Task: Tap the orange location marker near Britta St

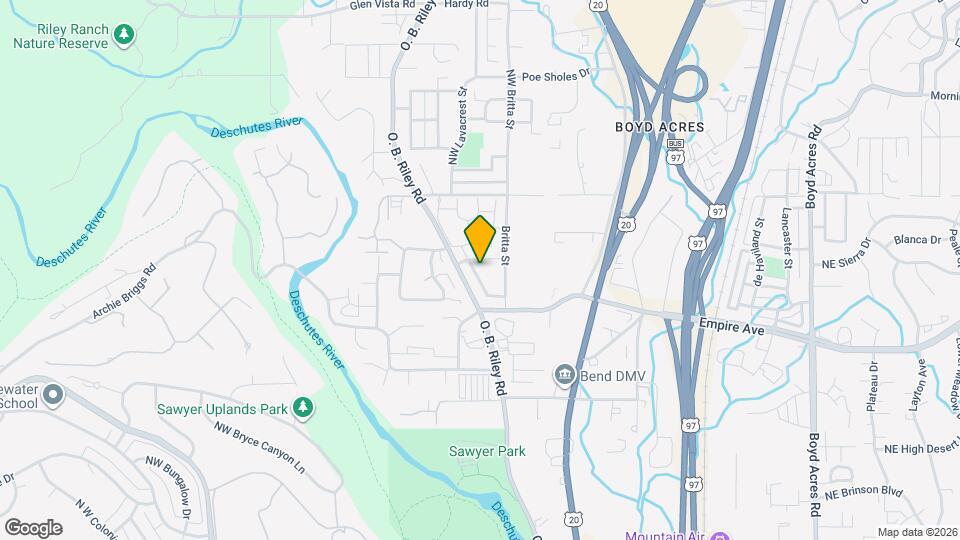Action: click(480, 239)
